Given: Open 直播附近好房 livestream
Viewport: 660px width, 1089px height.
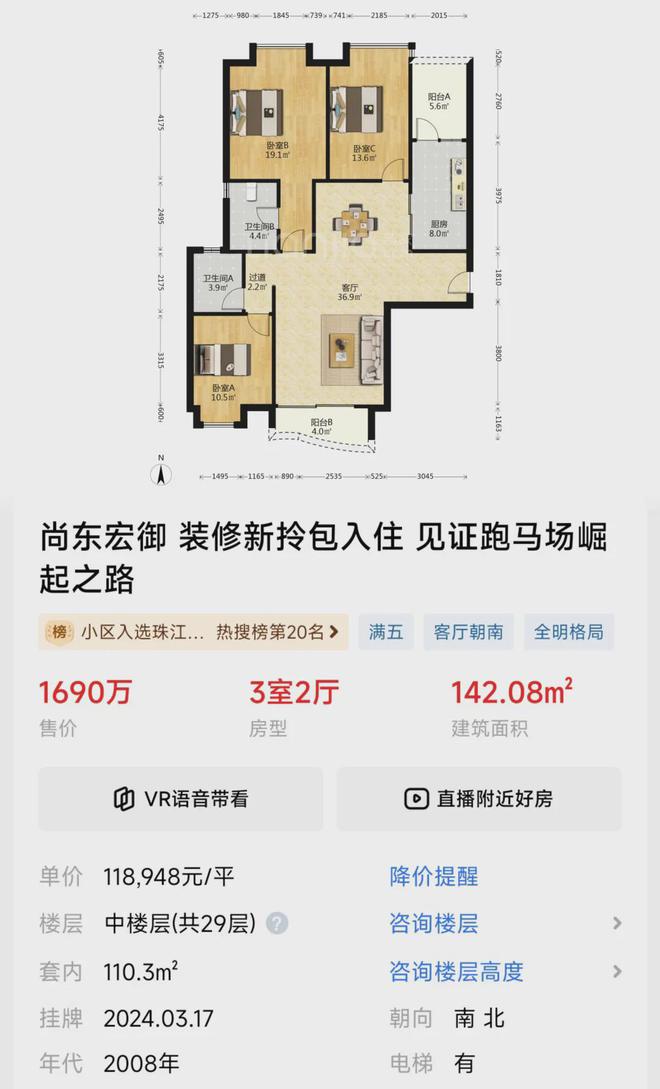Looking at the screenshot, I should tap(479, 799).
